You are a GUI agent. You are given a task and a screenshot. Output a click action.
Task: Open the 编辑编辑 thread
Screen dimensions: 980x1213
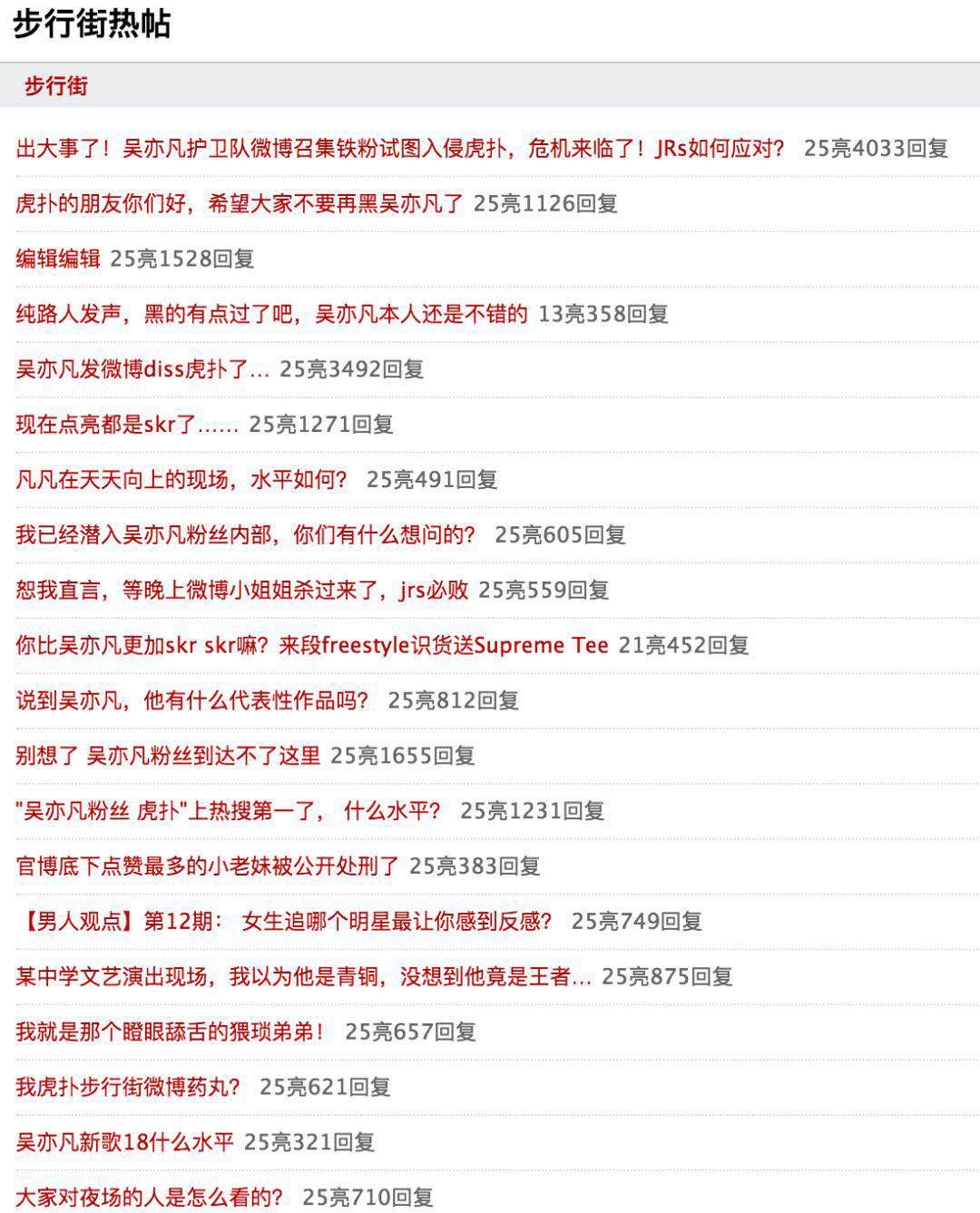pyautogui.click(x=58, y=259)
